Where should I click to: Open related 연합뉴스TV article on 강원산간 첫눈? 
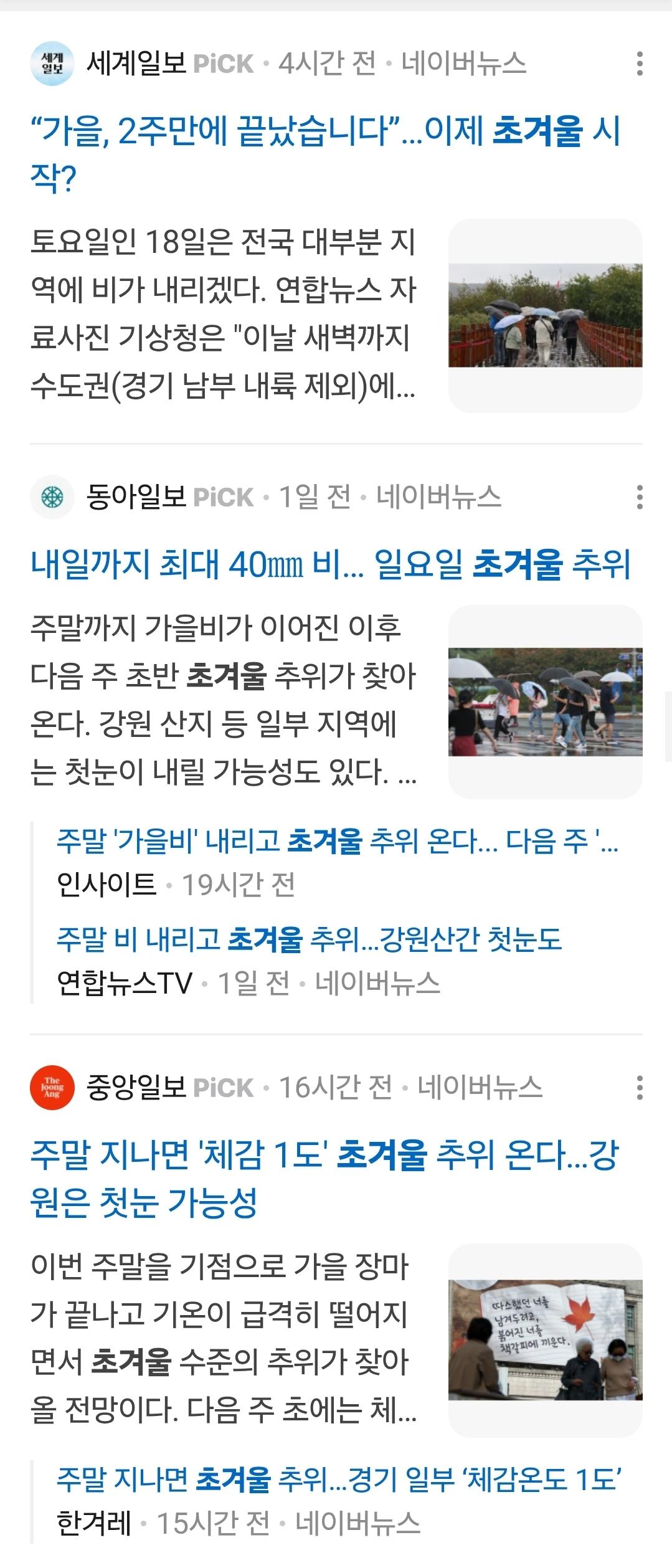click(309, 939)
